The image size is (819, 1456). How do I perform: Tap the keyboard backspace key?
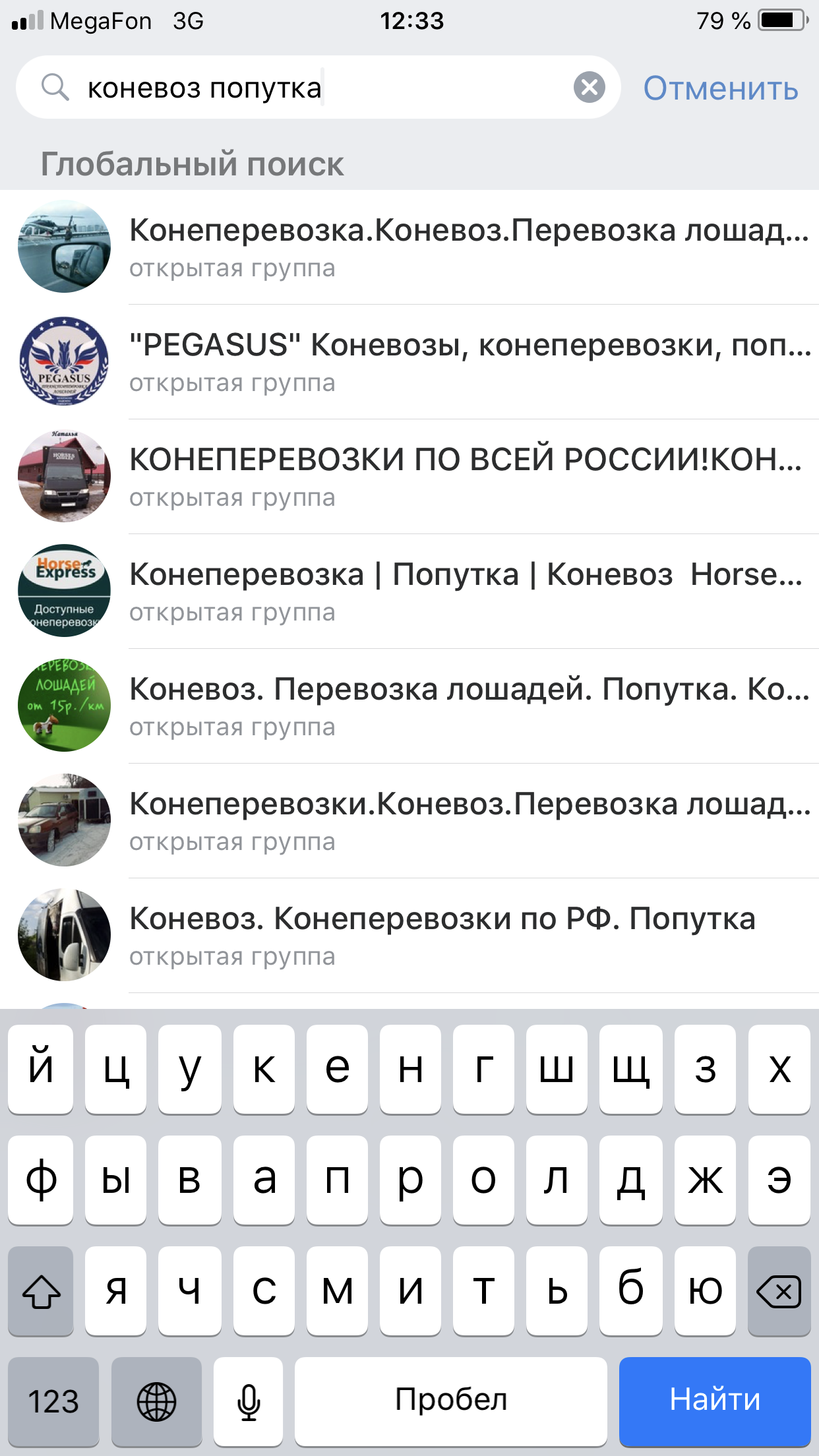click(x=779, y=1290)
